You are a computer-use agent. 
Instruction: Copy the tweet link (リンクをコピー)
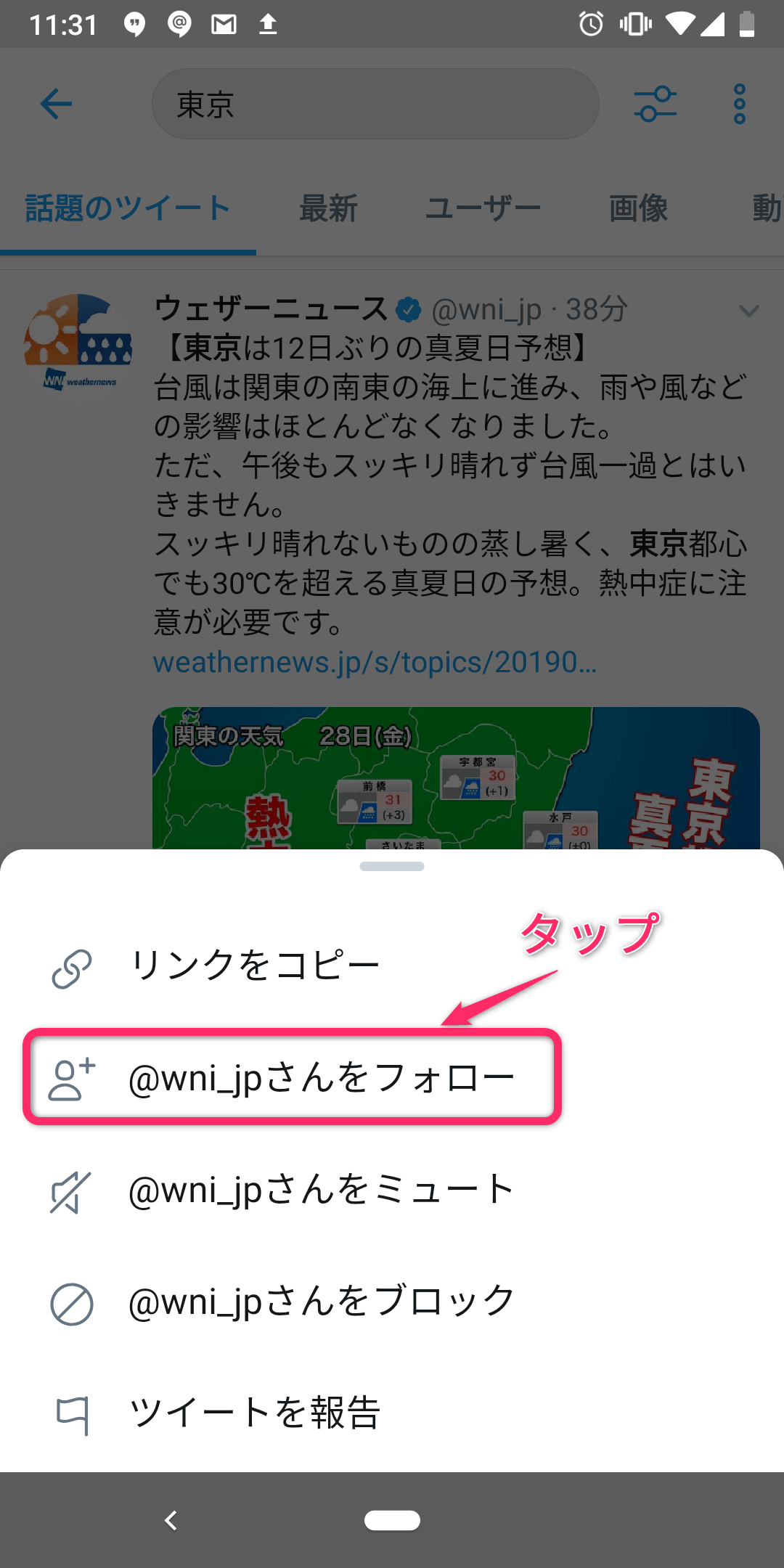[254, 967]
